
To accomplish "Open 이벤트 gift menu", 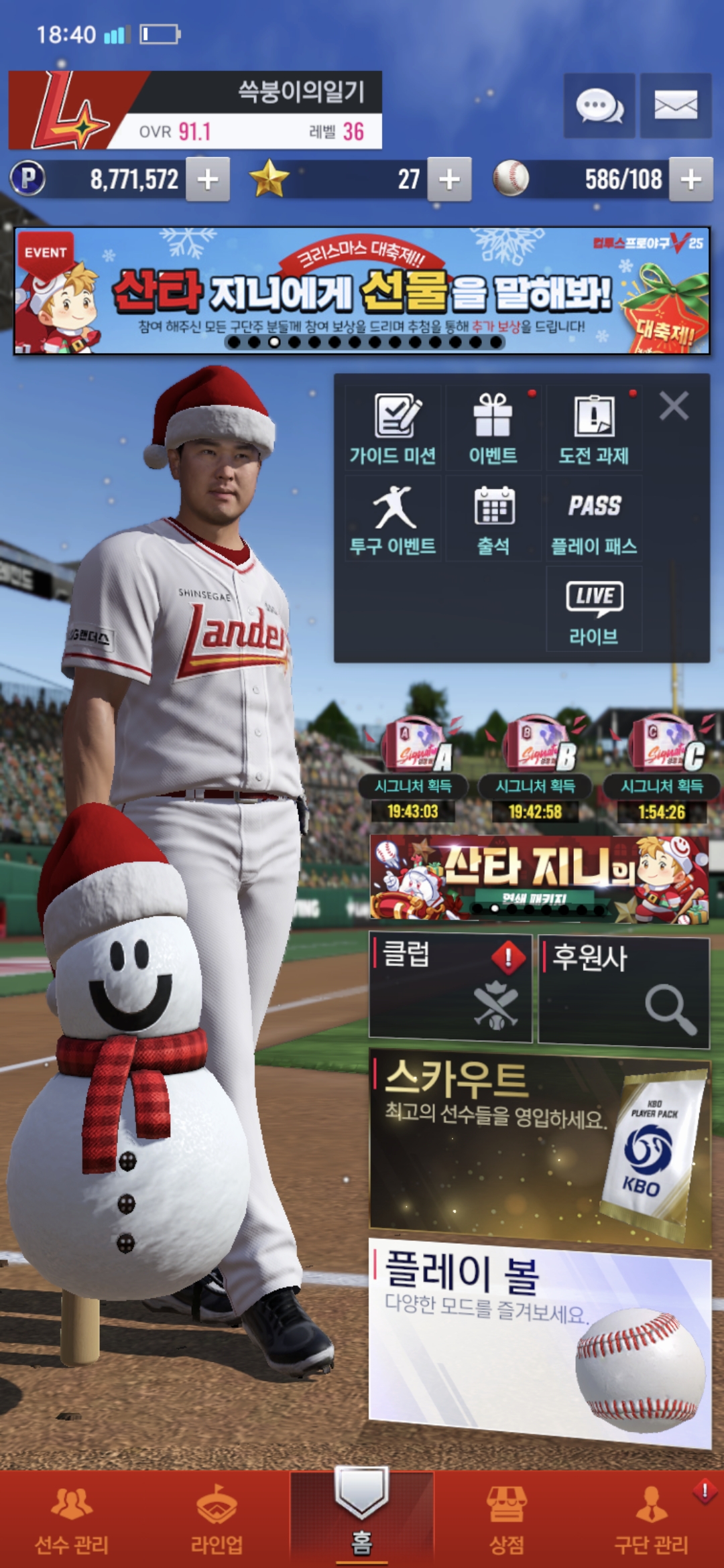I will pyautogui.click(x=493, y=430).
